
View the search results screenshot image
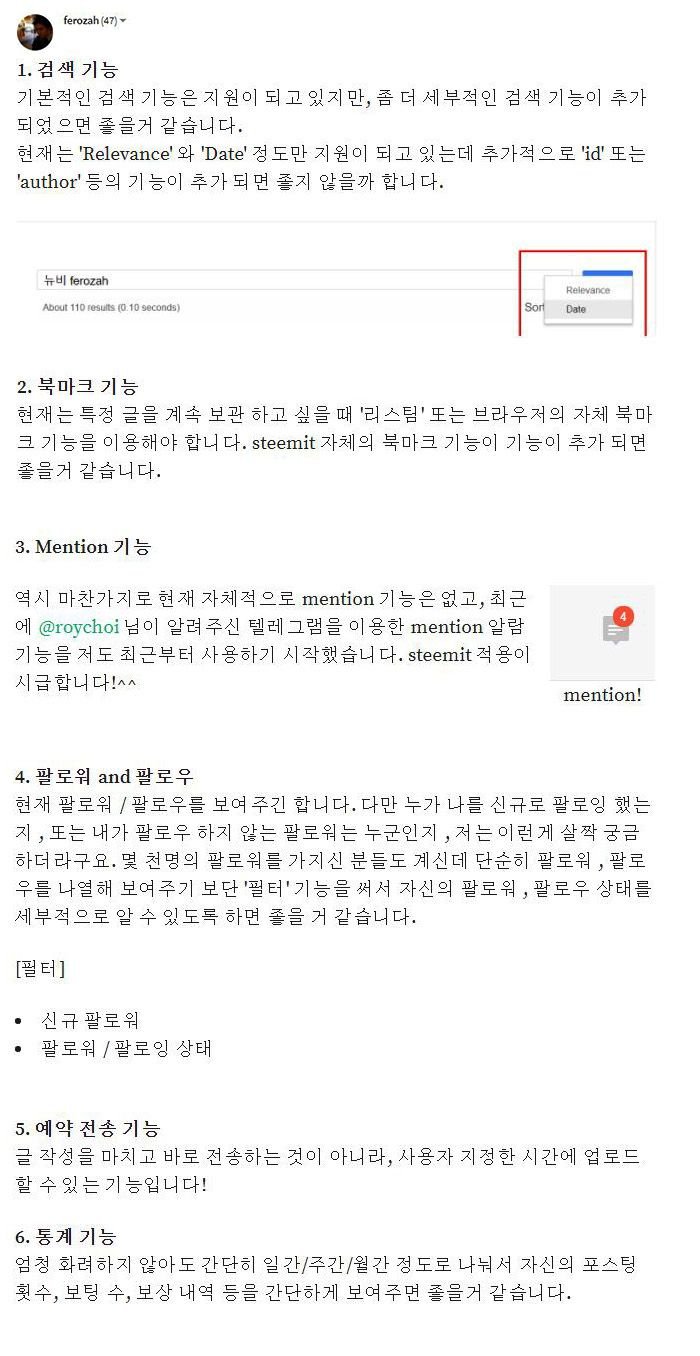[x=336, y=280]
